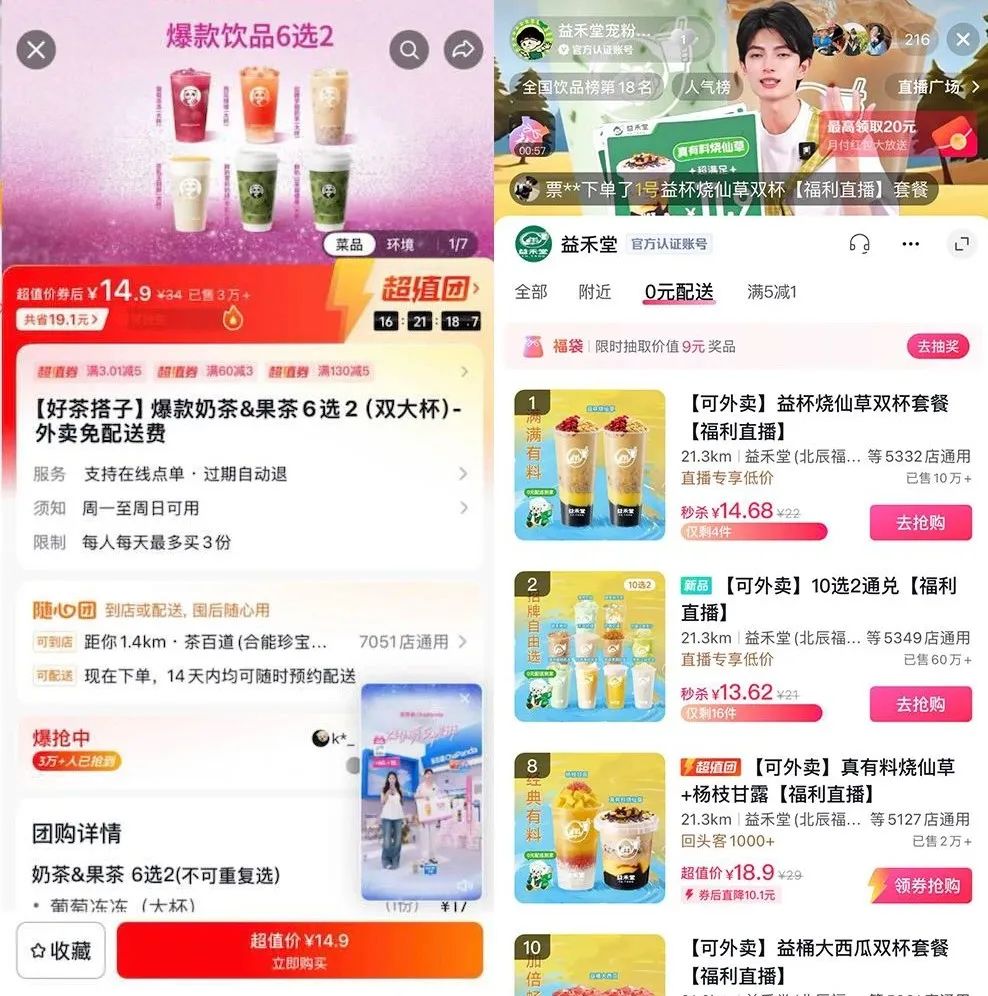
Task: Close the 益禾堂 live stream
Action: tap(962, 40)
